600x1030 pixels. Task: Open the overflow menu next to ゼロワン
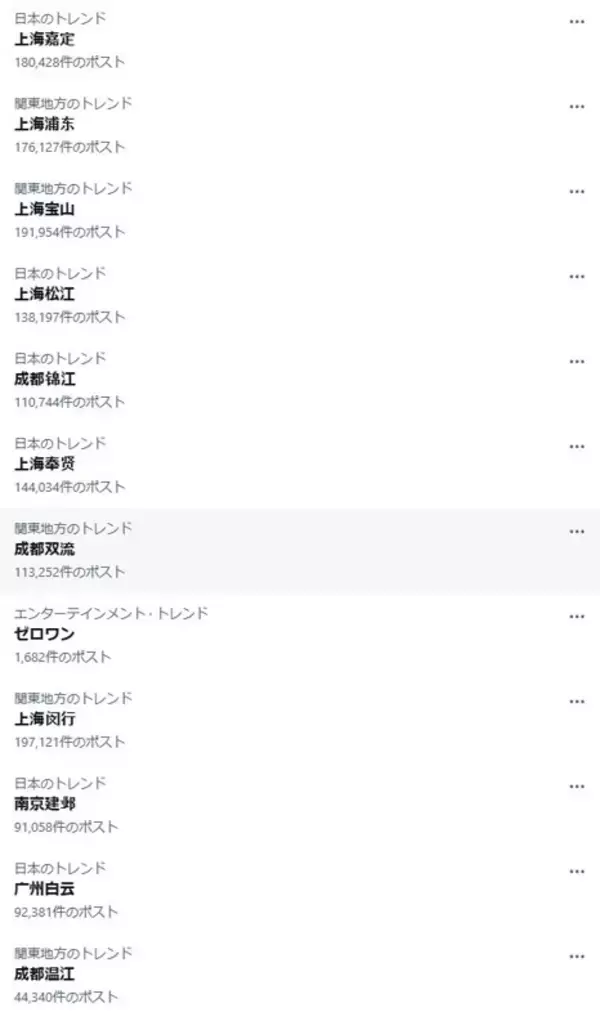(577, 616)
